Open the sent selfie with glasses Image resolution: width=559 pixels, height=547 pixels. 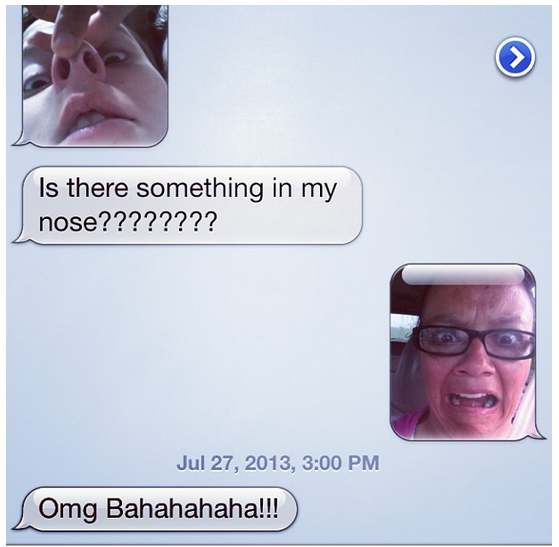click(463, 352)
